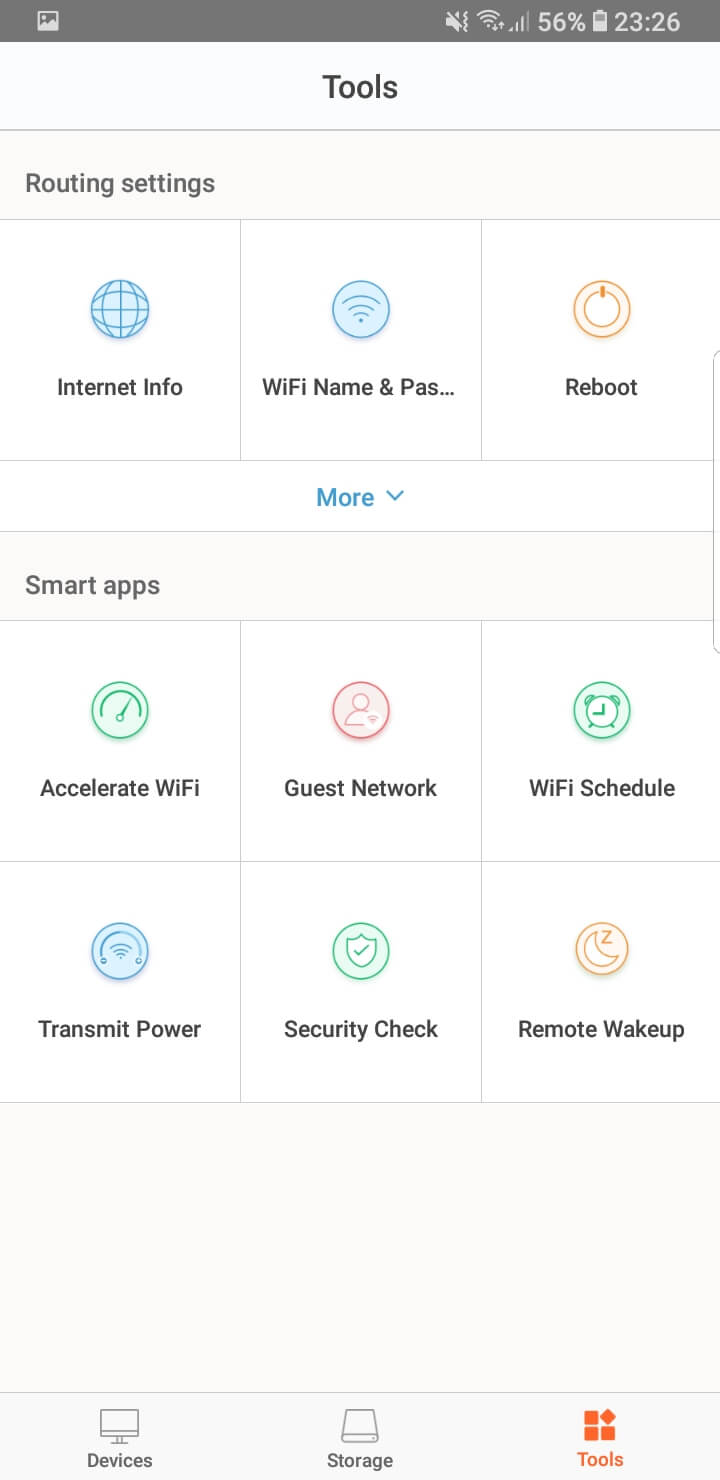Expand More routing settings

pyautogui.click(x=360, y=497)
